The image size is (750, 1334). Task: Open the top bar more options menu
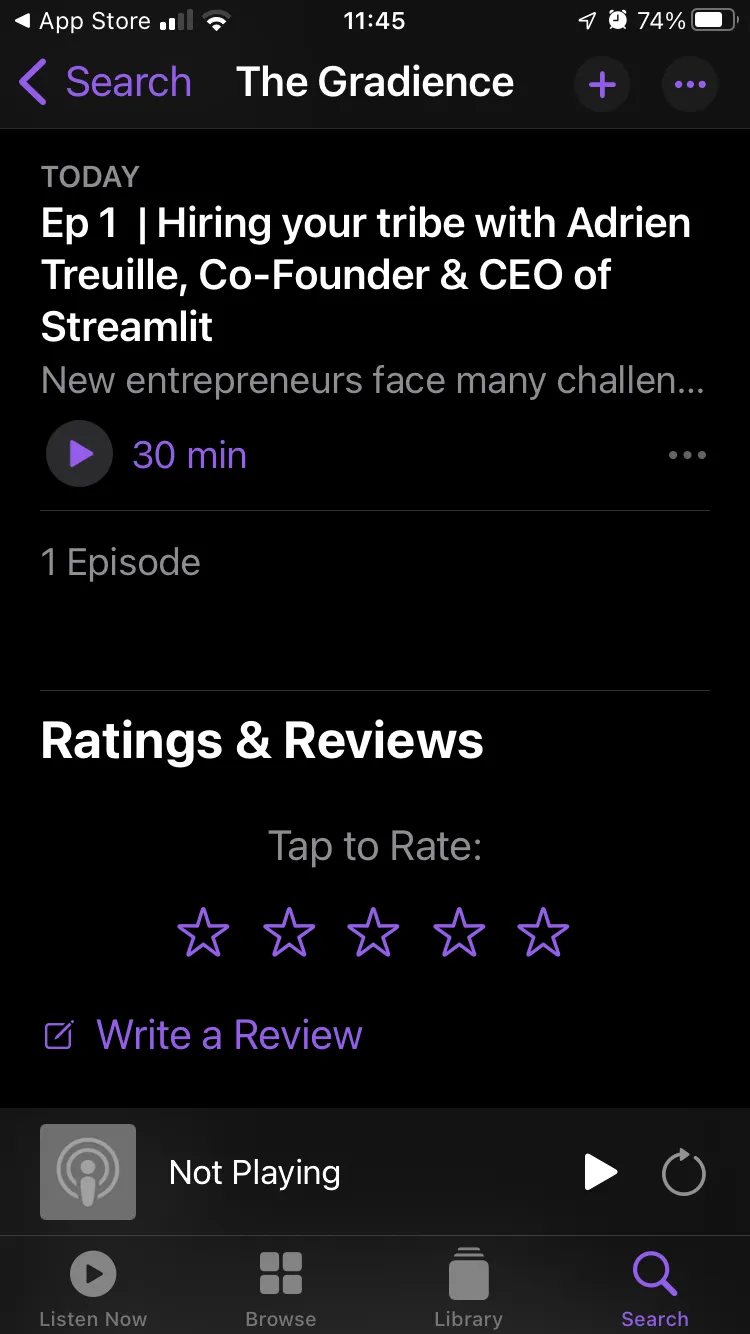click(x=690, y=84)
